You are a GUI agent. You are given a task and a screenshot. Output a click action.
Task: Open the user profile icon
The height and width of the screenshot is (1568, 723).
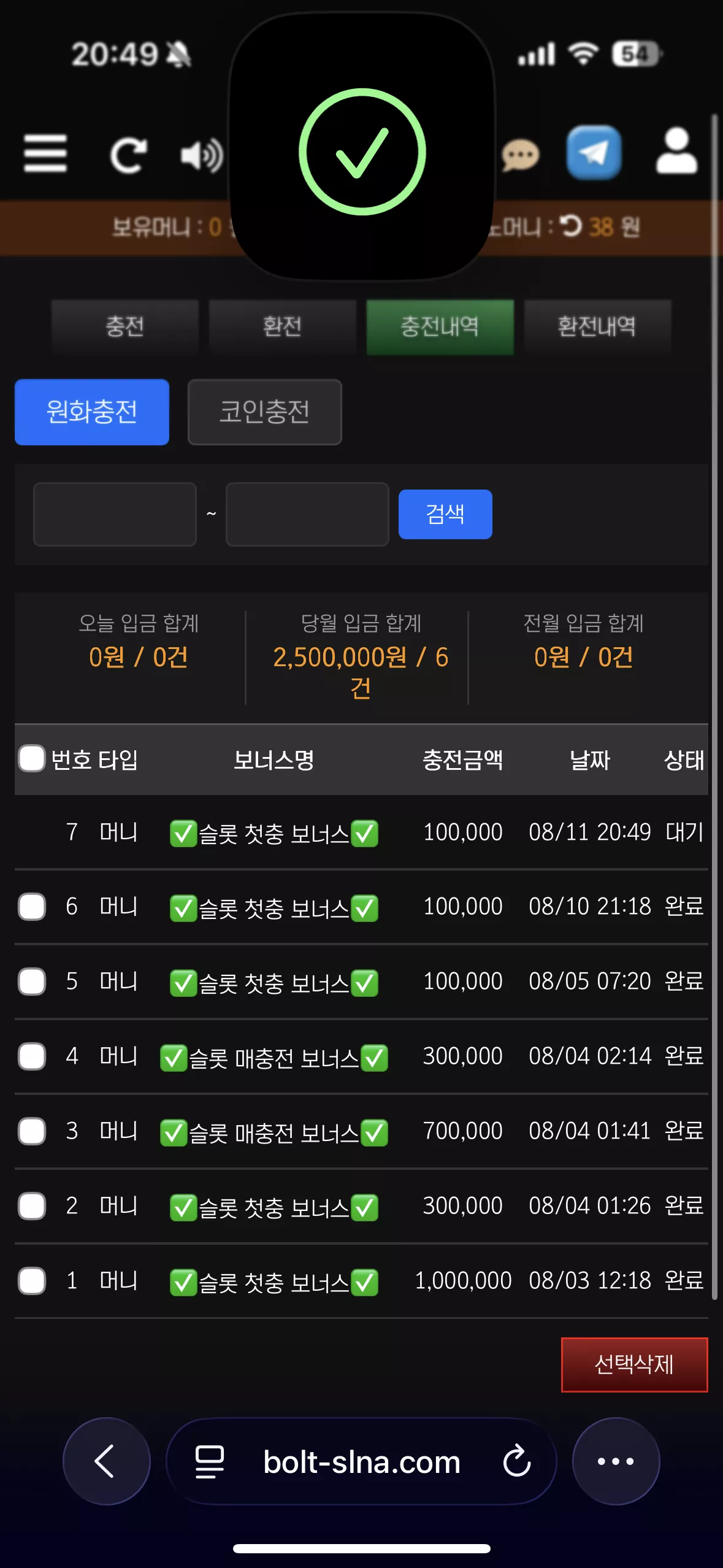click(x=676, y=151)
